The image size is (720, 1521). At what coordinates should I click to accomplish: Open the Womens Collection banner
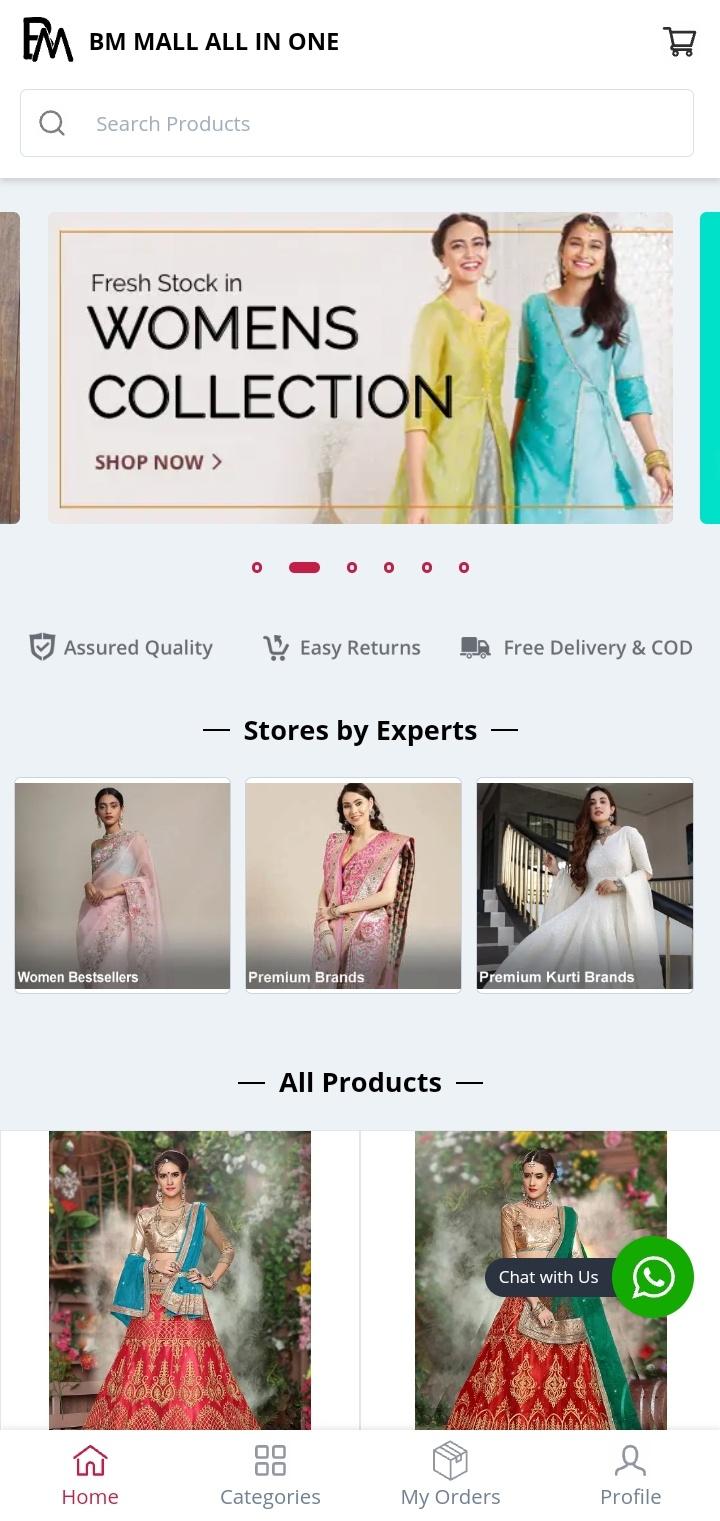(360, 368)
